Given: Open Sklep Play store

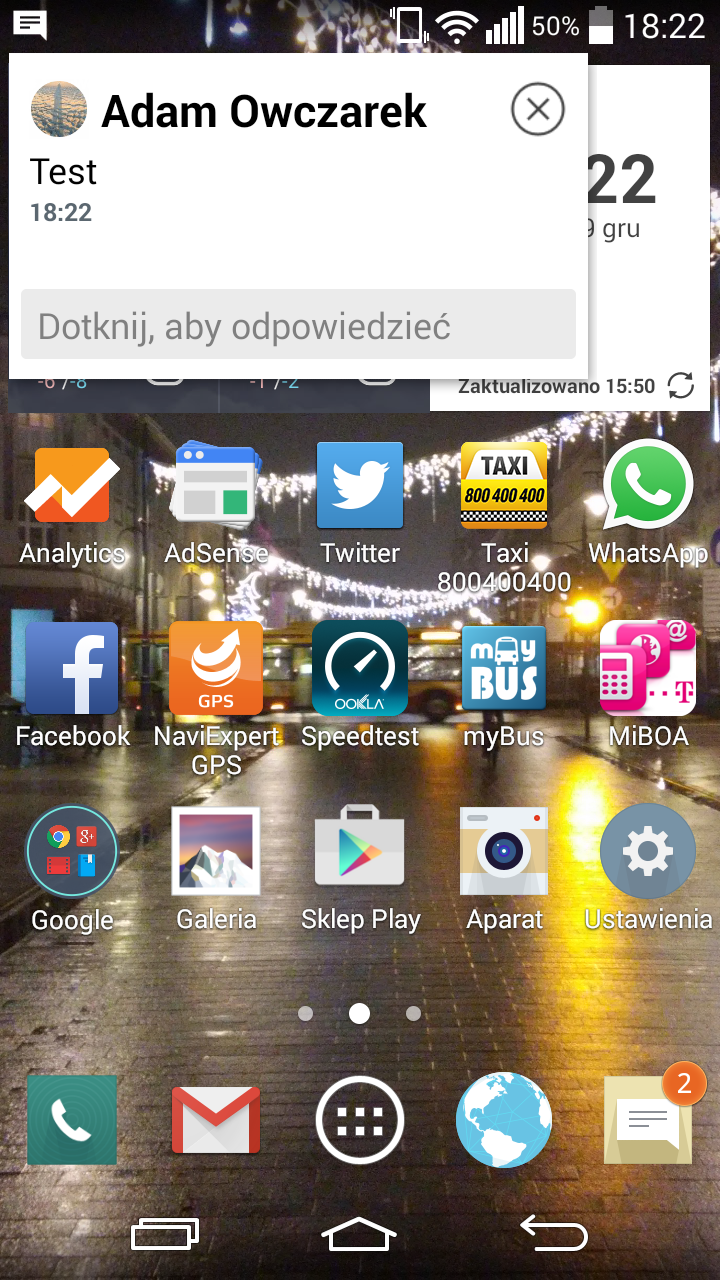Looking at the screenshot, I should coord(360,852).
